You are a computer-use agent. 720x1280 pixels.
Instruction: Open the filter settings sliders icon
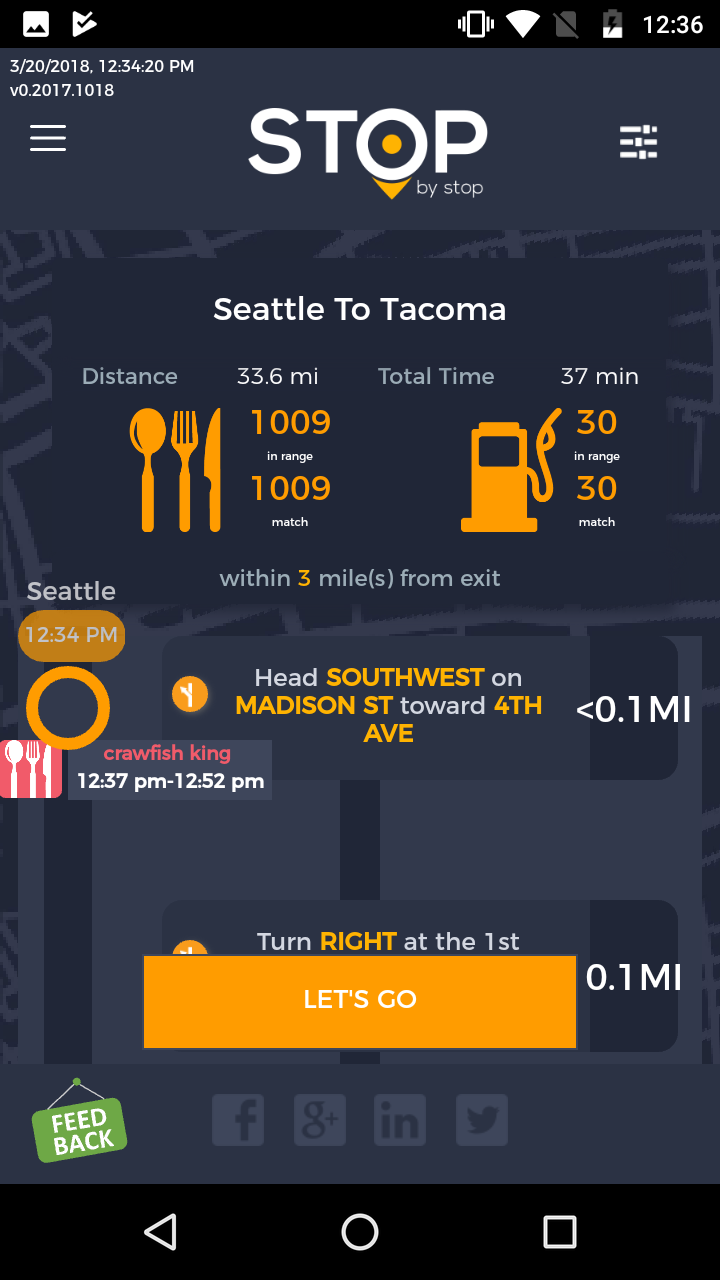(638, 142)
